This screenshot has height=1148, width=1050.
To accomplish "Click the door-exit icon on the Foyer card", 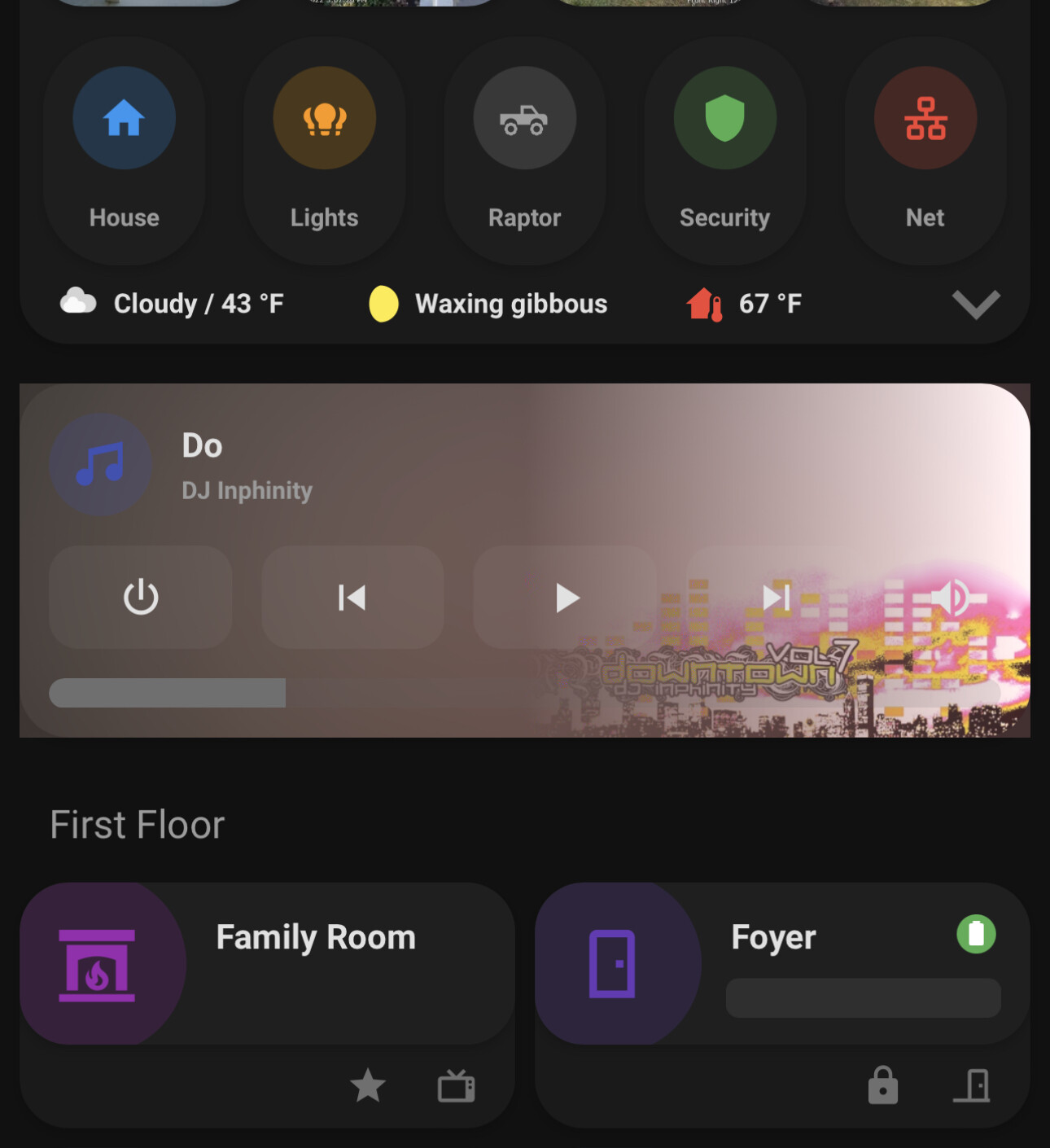I will click(973, 1086).
